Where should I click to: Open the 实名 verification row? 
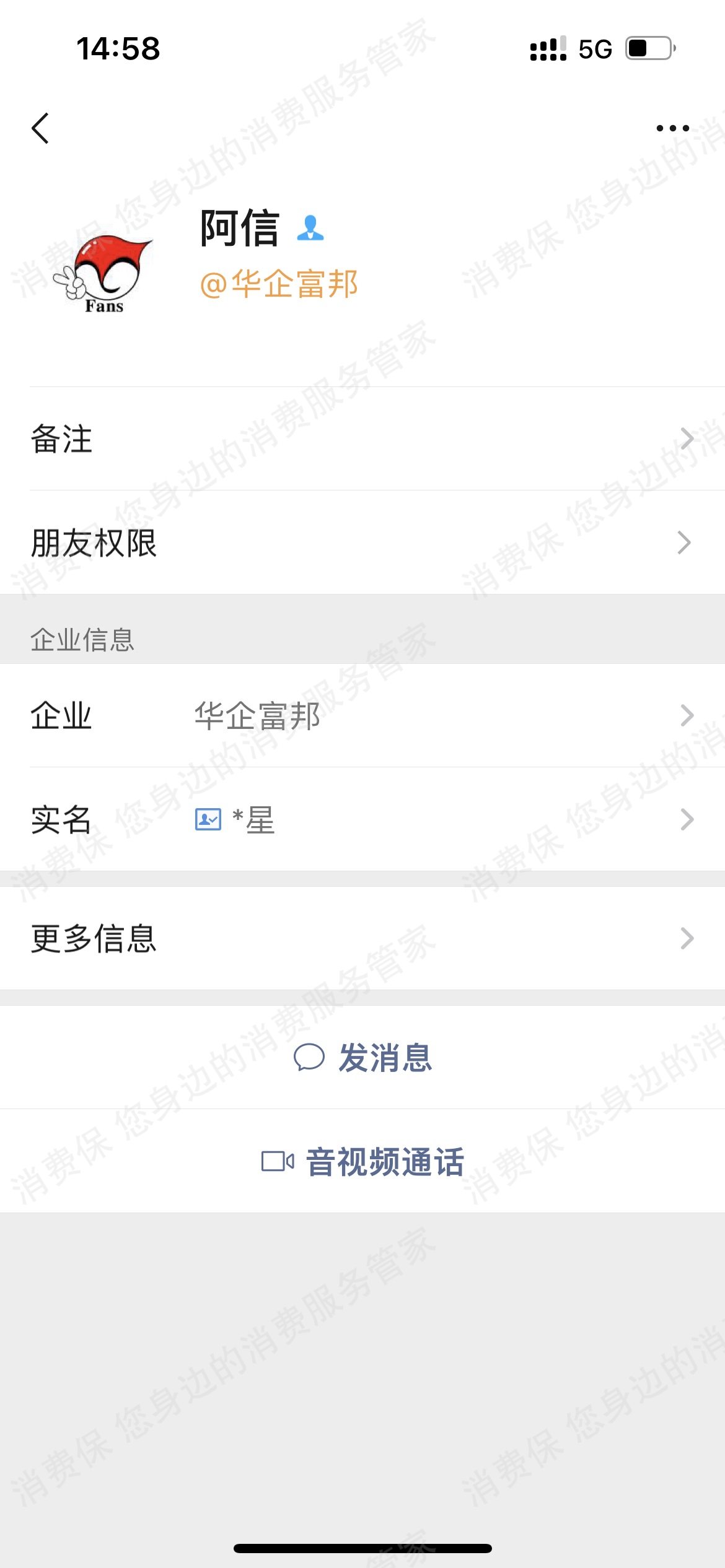coord(362,819)
